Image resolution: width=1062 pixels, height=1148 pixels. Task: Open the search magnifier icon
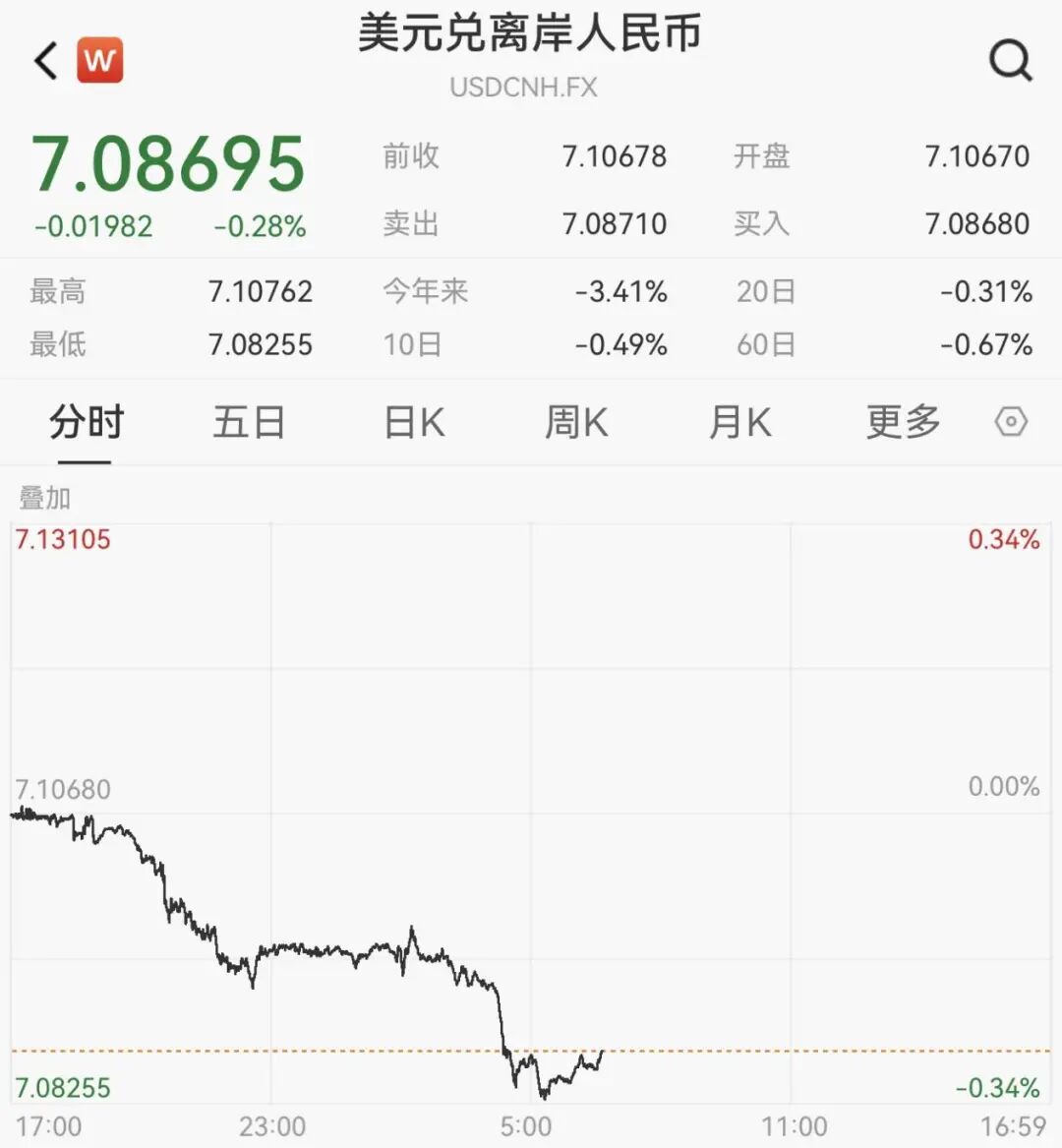(1010, 61)
